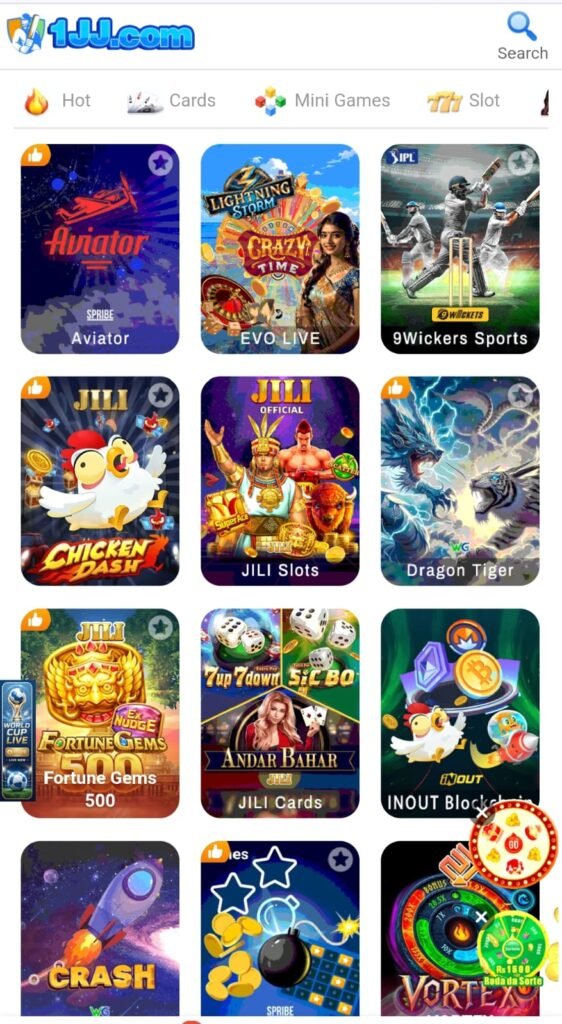Dismiss the red spin wheel floating widget
Screen dimensions: 562x1024
(x=481, y=813)
